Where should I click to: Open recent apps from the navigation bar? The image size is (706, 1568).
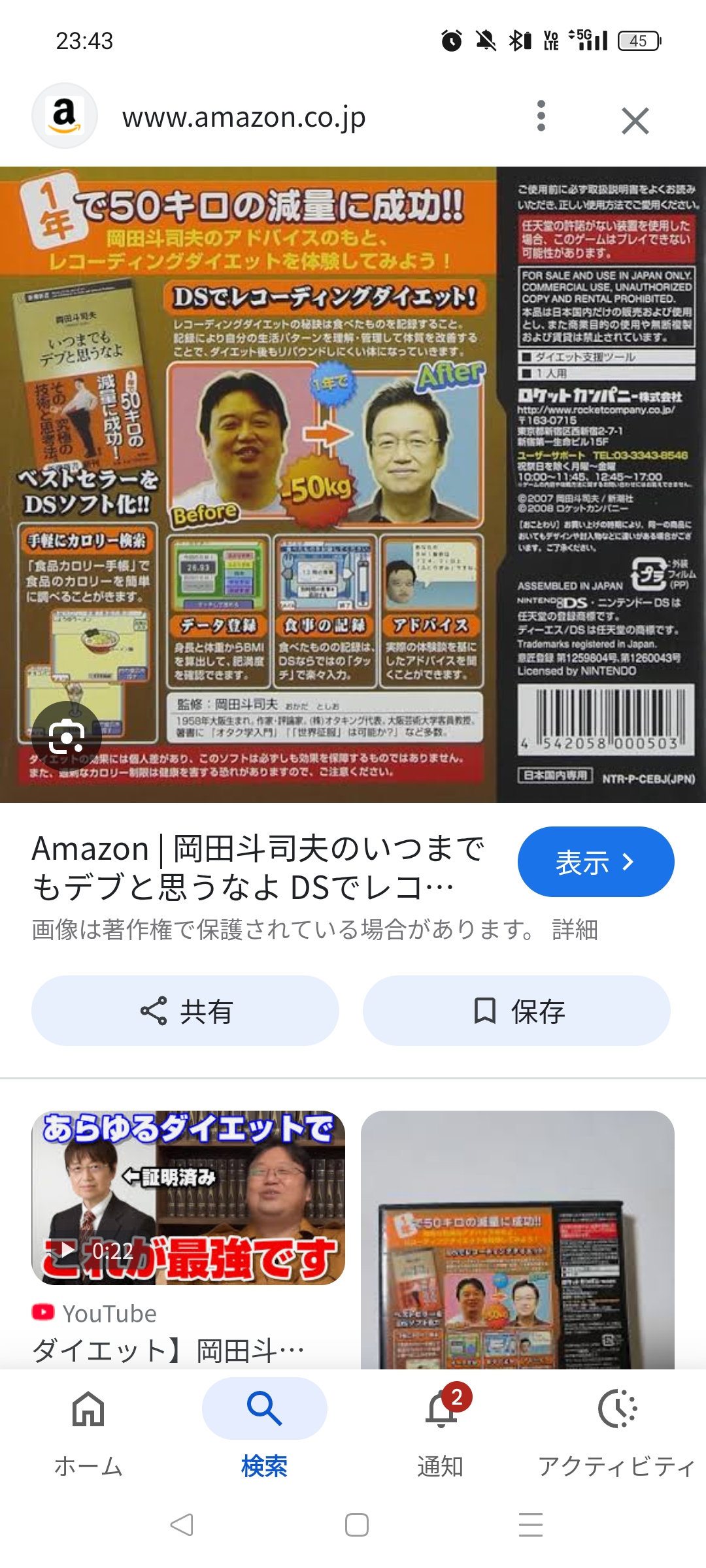[x=530, y=1525]
